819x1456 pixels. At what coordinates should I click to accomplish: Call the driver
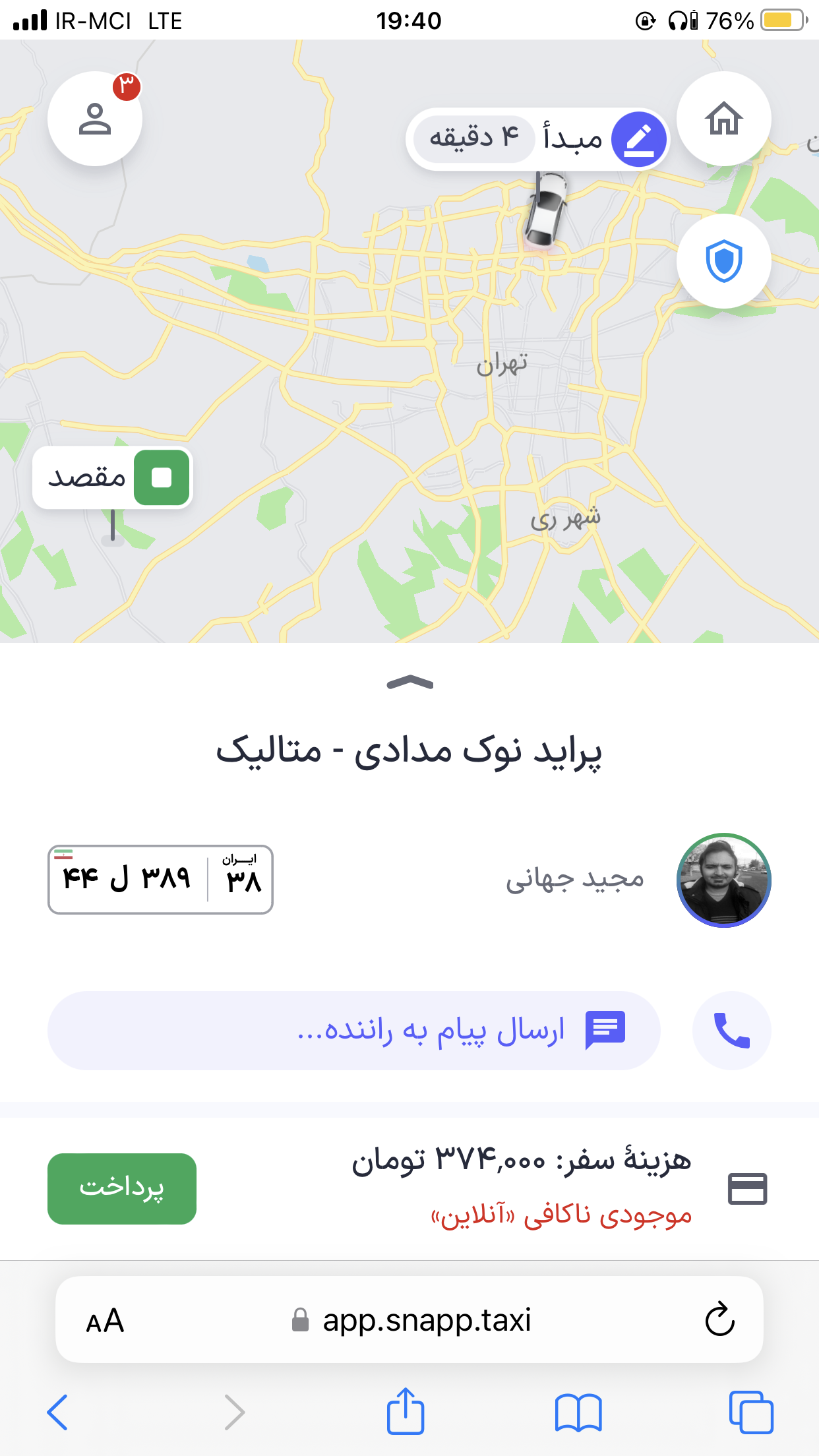click(731, 1030)
